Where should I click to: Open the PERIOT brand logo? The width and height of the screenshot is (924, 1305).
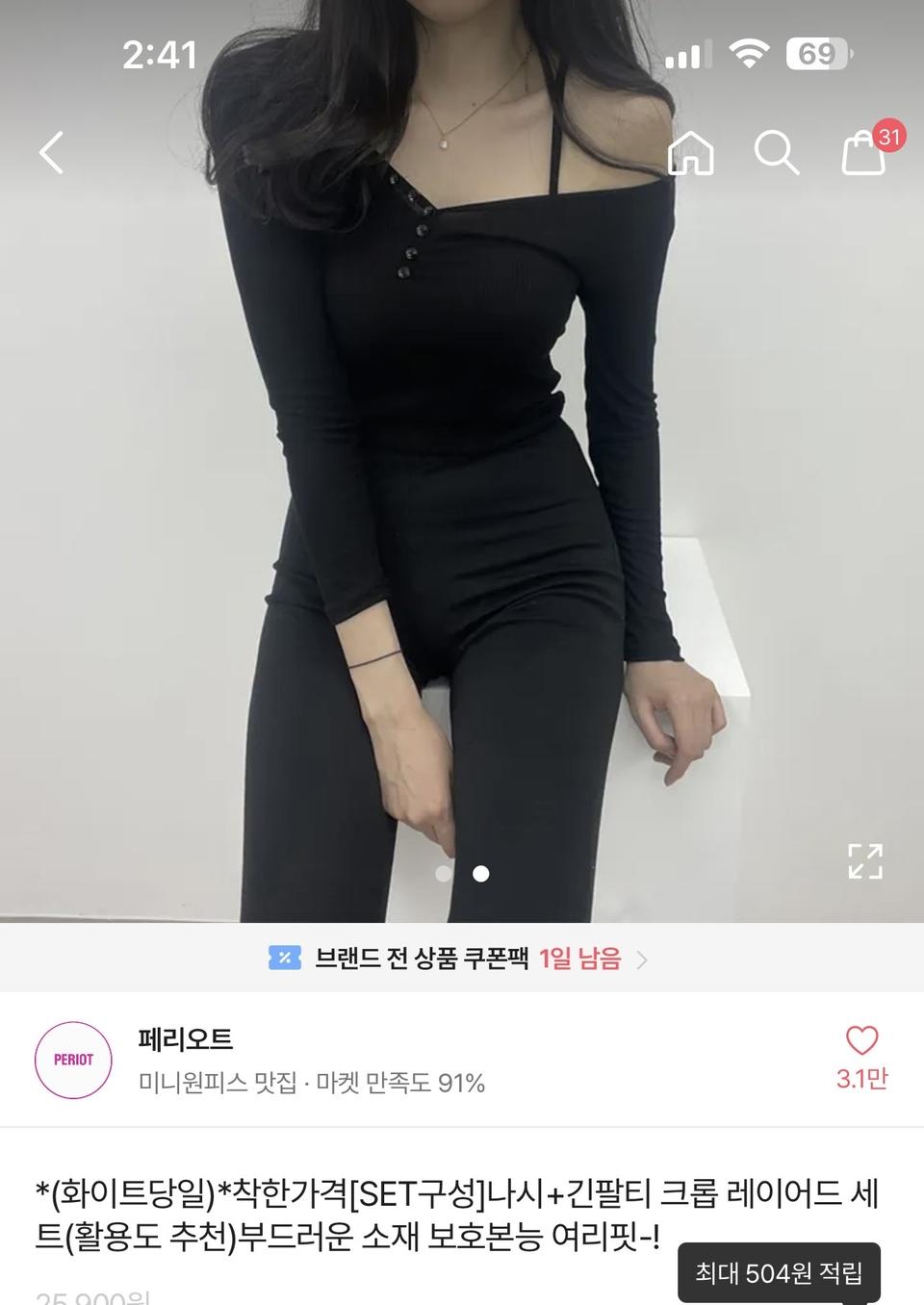[x=73, y=1060]
